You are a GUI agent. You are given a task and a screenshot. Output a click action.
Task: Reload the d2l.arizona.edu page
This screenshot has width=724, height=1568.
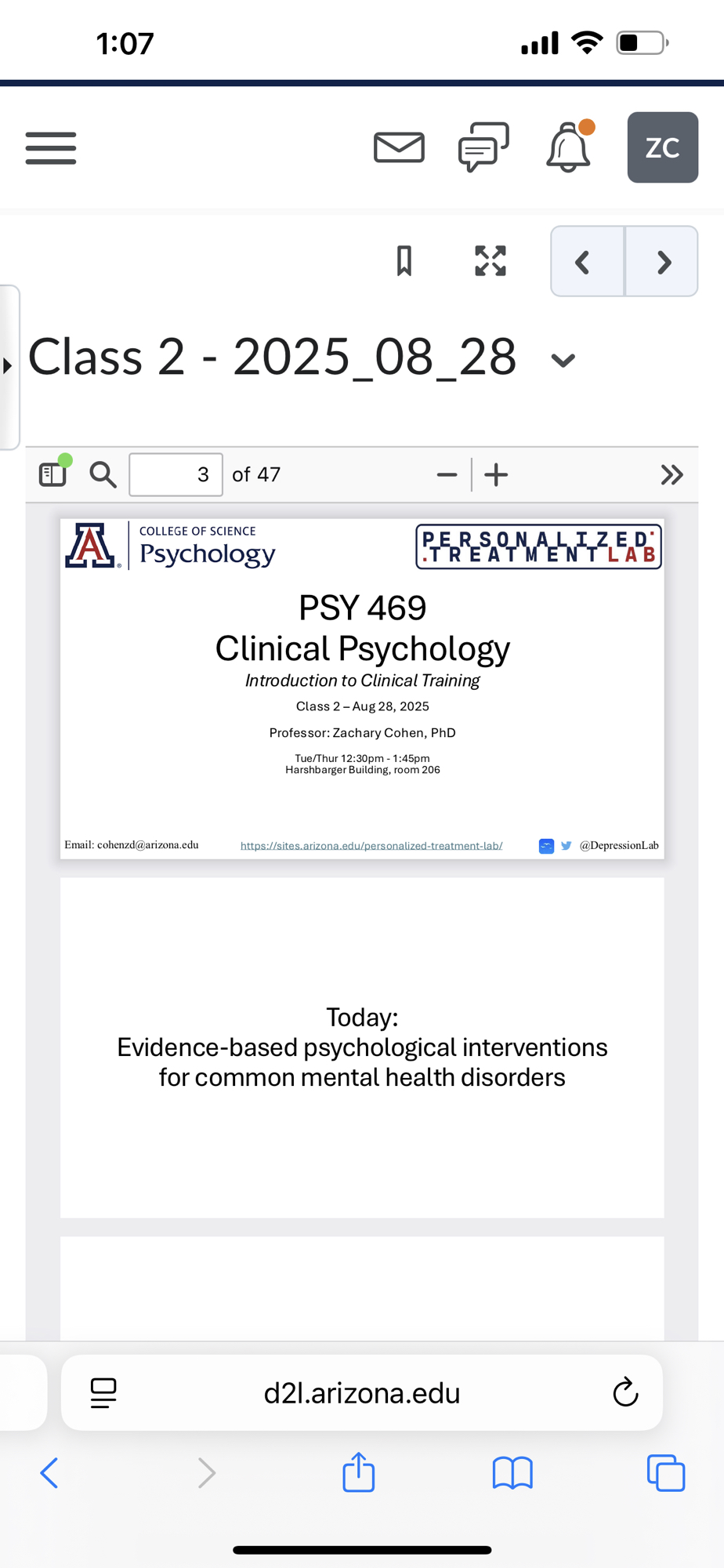point(625,1392)
